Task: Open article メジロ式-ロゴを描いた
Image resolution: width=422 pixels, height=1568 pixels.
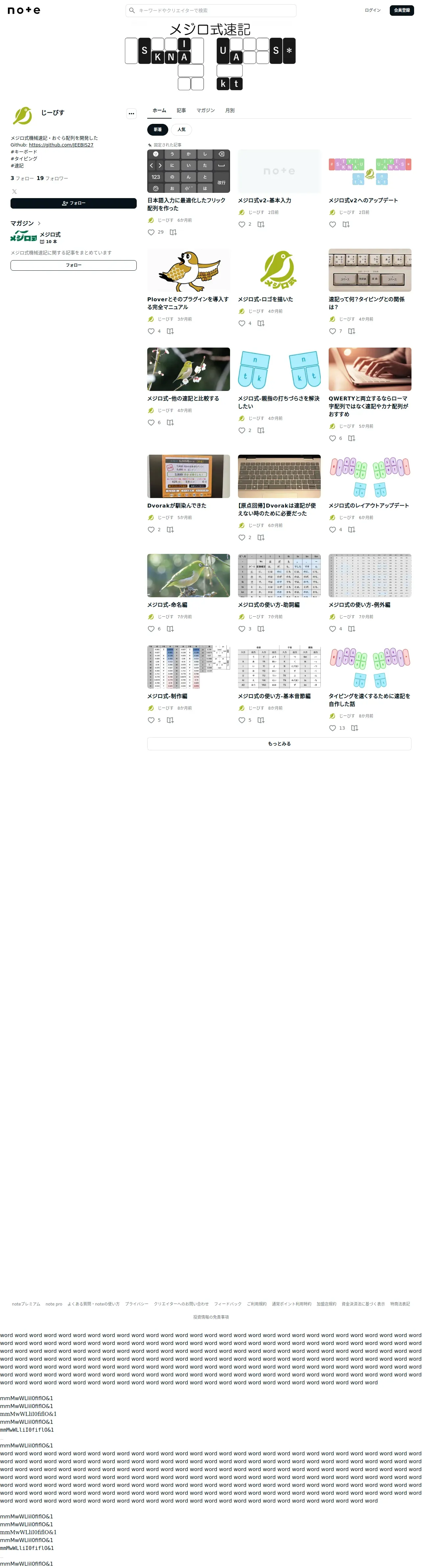Action: click(266, 300)
